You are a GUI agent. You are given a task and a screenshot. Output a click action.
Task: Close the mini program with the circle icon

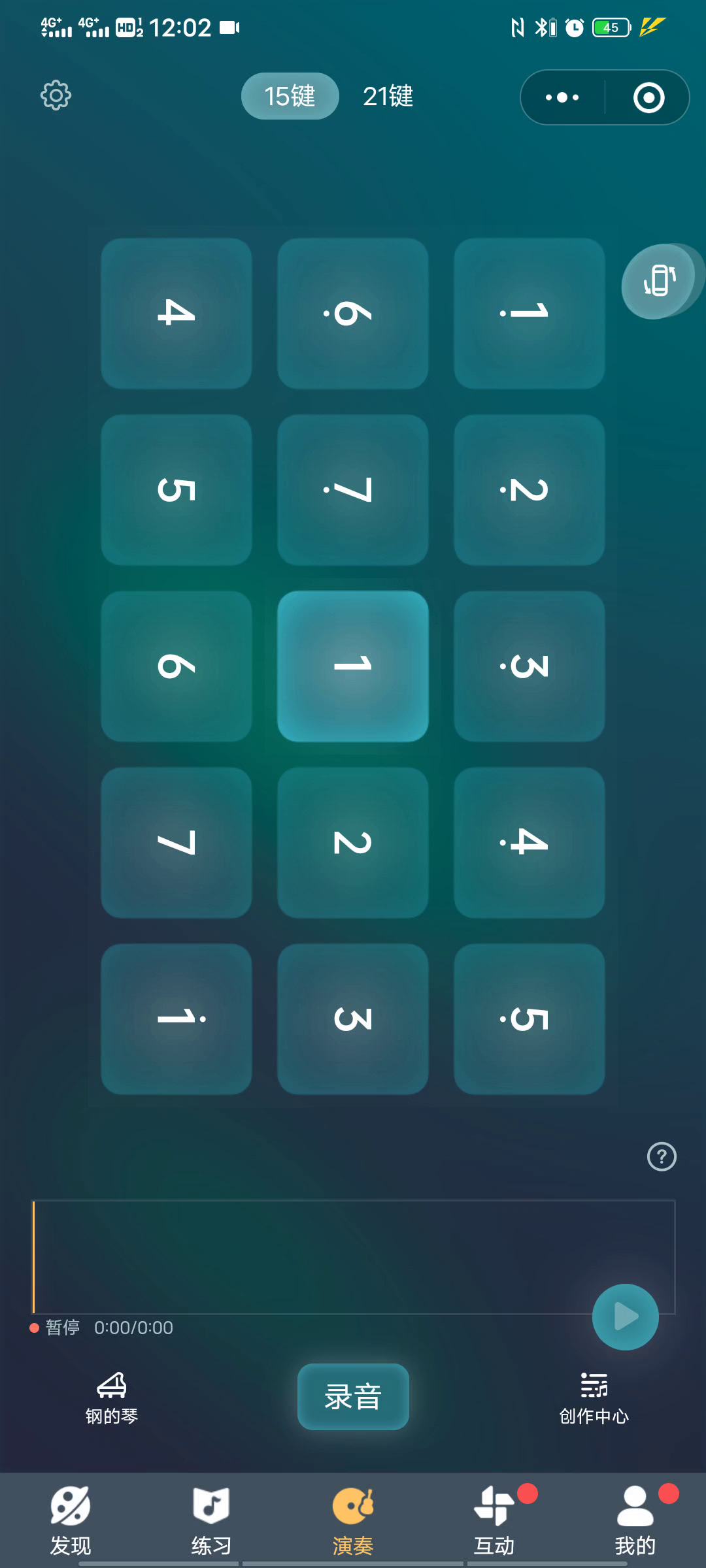pyautogui.click(x=648, y=97)
